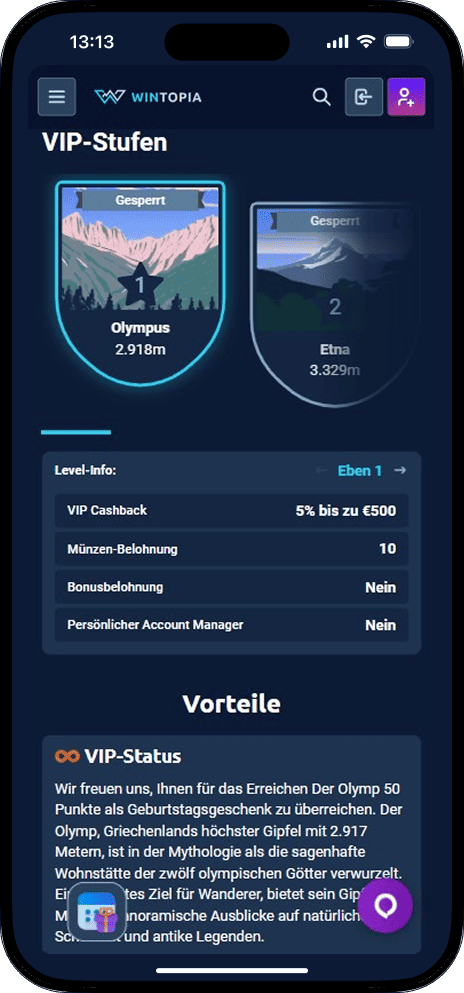Select the Etna level 2 badge
This screenshot has width=464, height=993.
click(x=334, y=304)
